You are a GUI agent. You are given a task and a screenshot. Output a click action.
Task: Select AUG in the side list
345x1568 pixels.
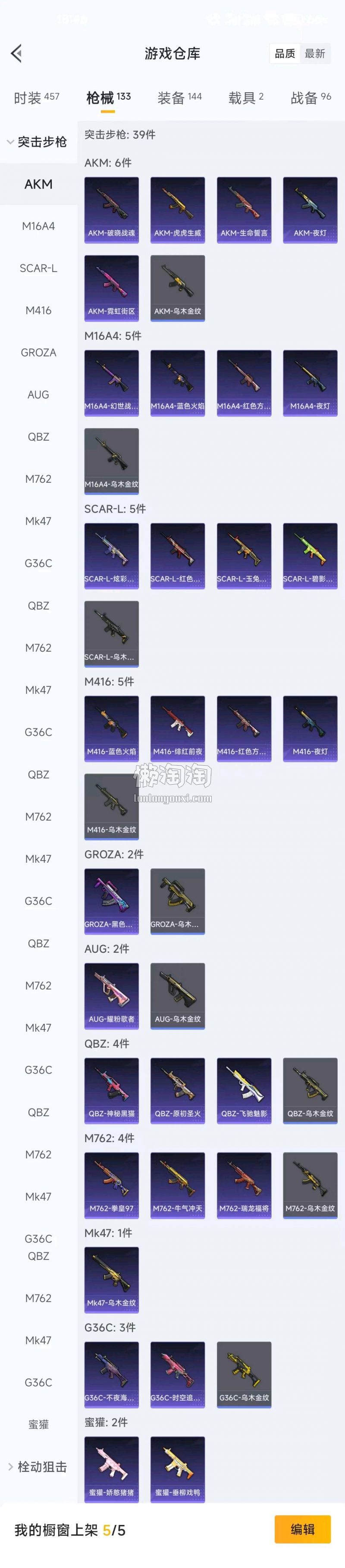(38, 394)
